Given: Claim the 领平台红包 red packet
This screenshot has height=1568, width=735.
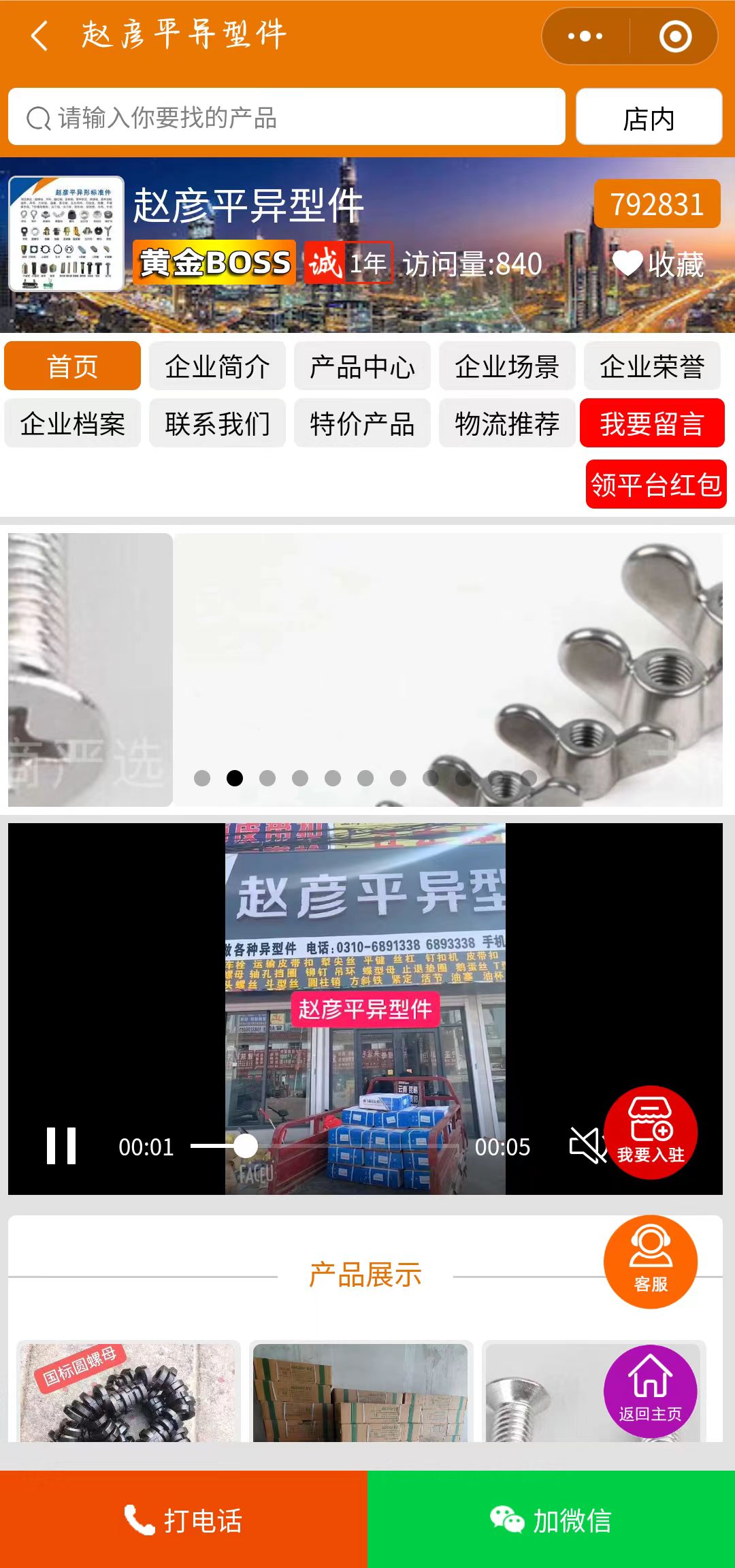Looking at the screenshot, I should coord(656,484).
